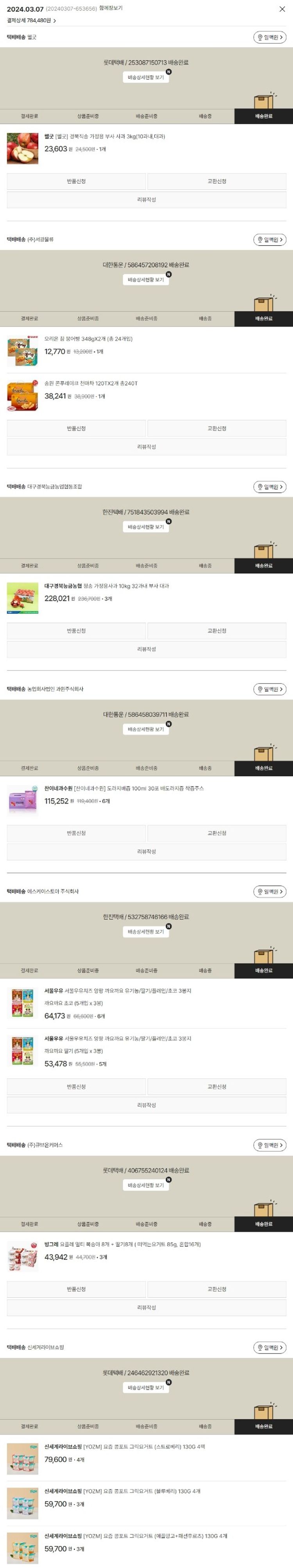This screenshot has width=293, height=1568.
Task: View delivery status for 한진택배 532758746166
Action: tap(145, 932)
